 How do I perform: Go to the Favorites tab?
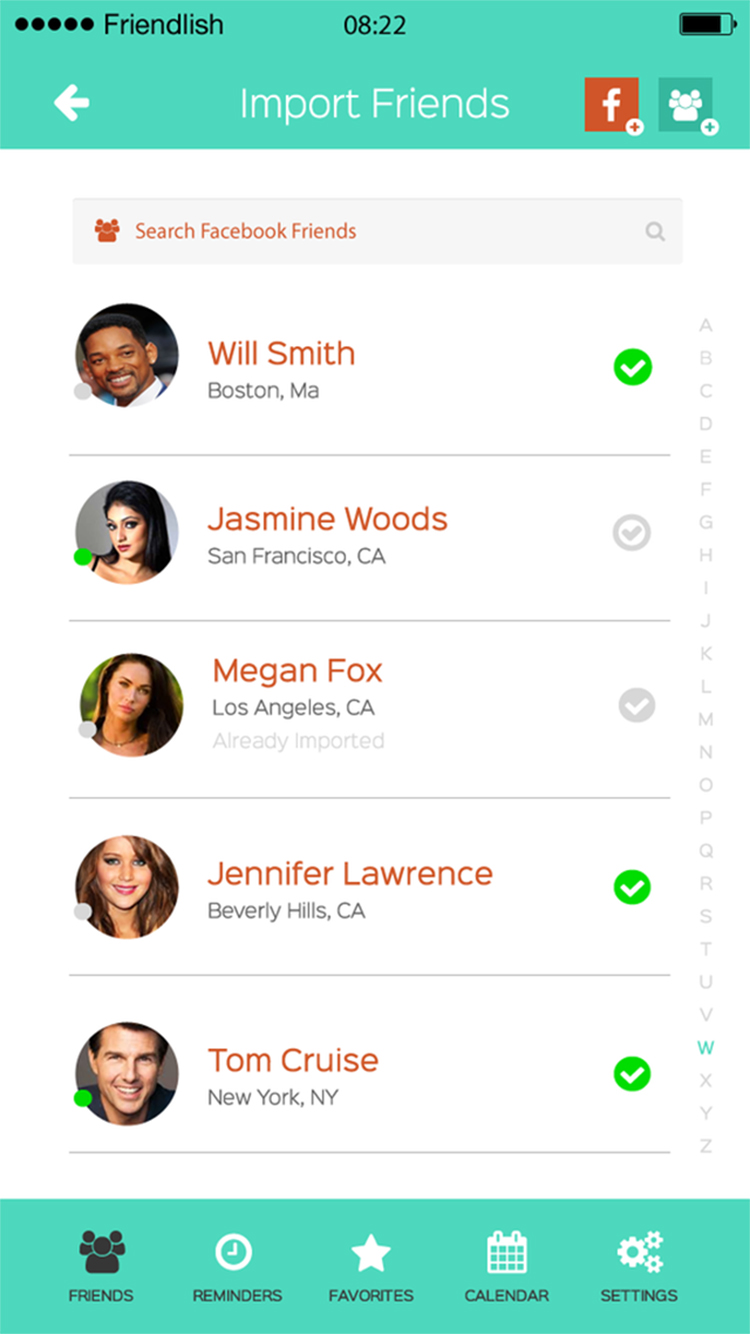click(370, 1267)
